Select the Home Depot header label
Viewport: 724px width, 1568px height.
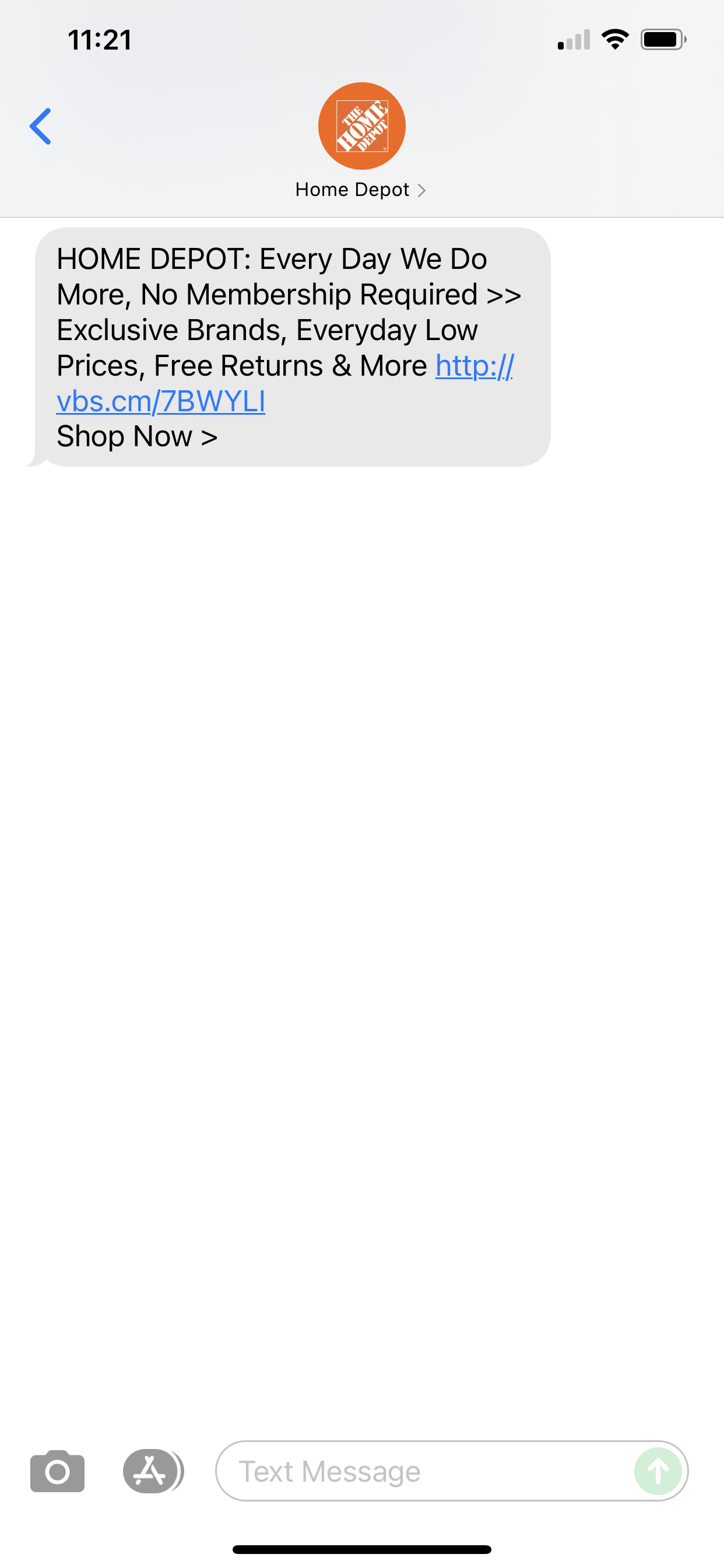(x=352, y=190)
